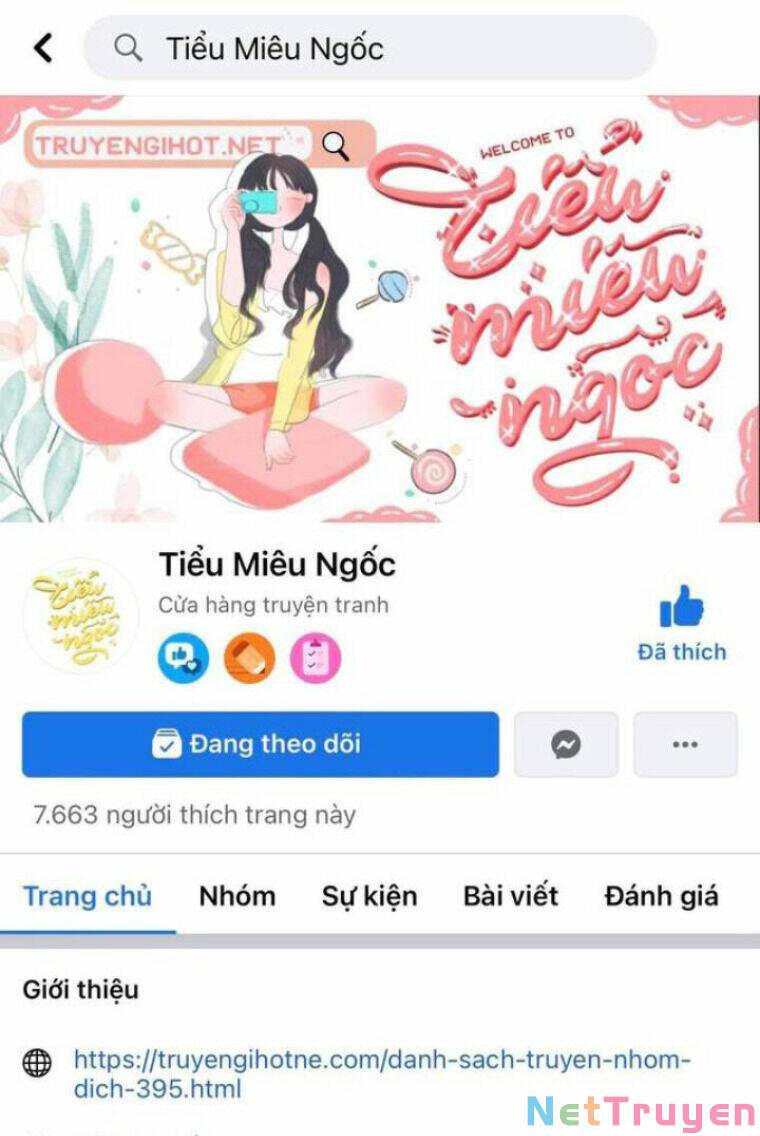
Task: Switch to the Nhóm tab
Action: 237,896
